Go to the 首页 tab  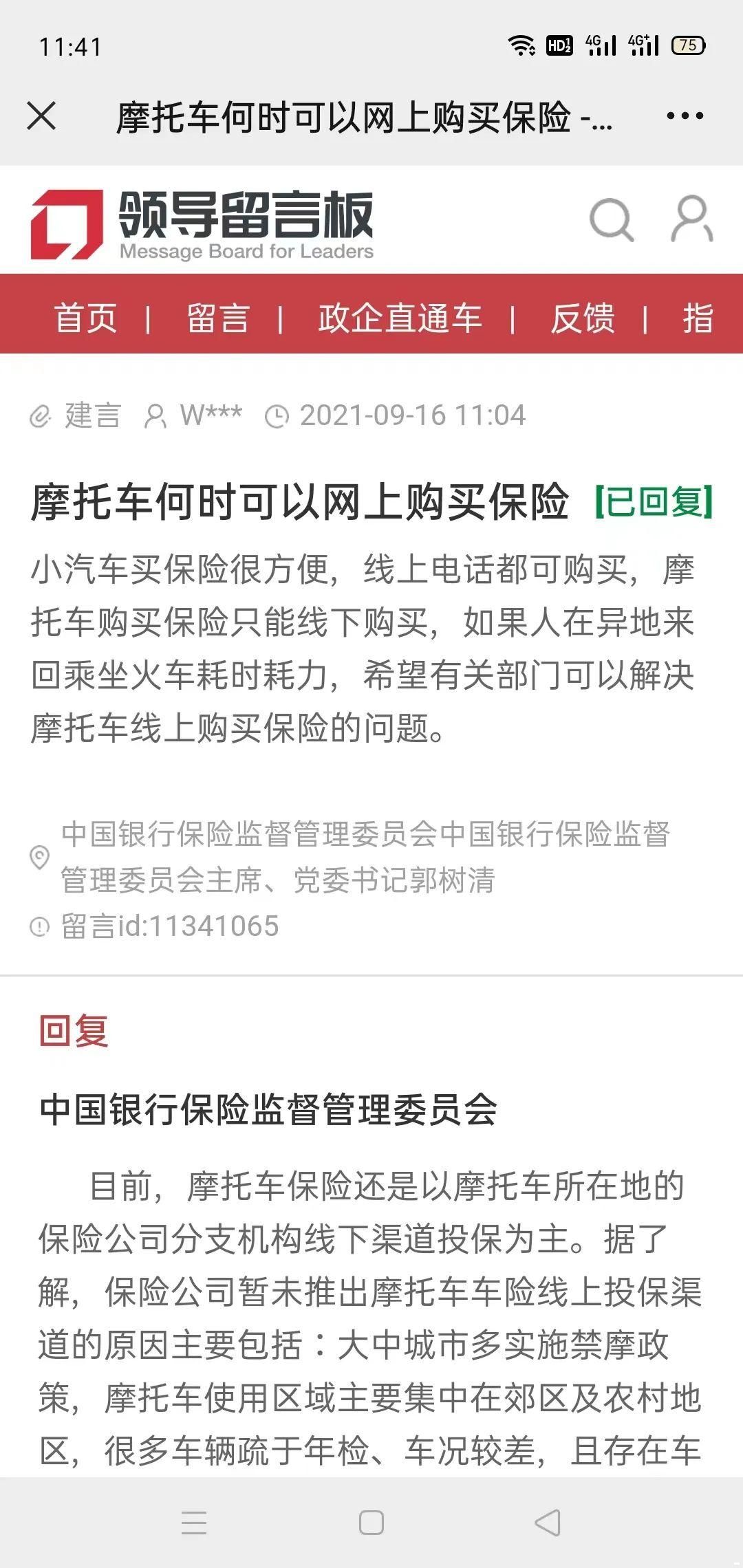click(x=85, y=318)
